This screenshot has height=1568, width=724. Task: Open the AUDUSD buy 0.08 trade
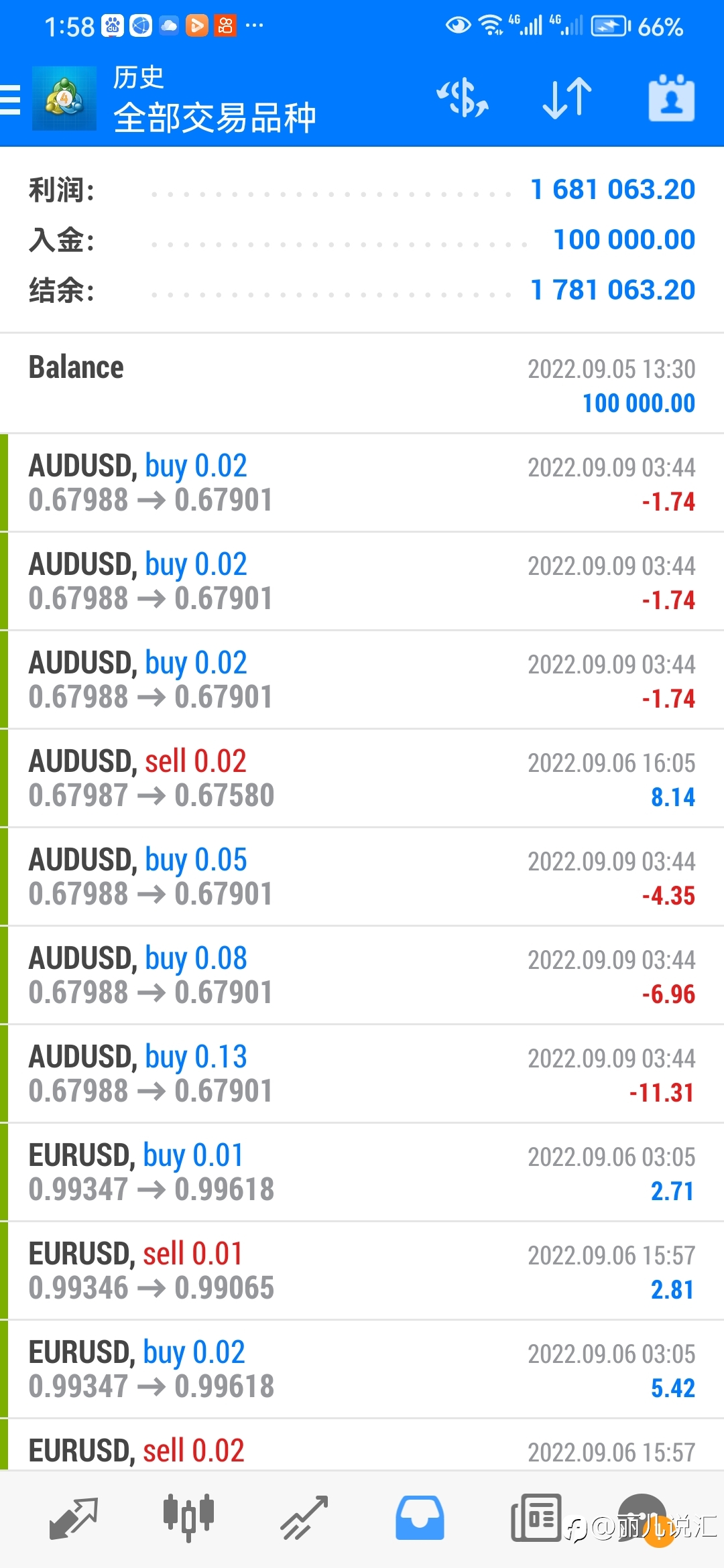(362, 975)
